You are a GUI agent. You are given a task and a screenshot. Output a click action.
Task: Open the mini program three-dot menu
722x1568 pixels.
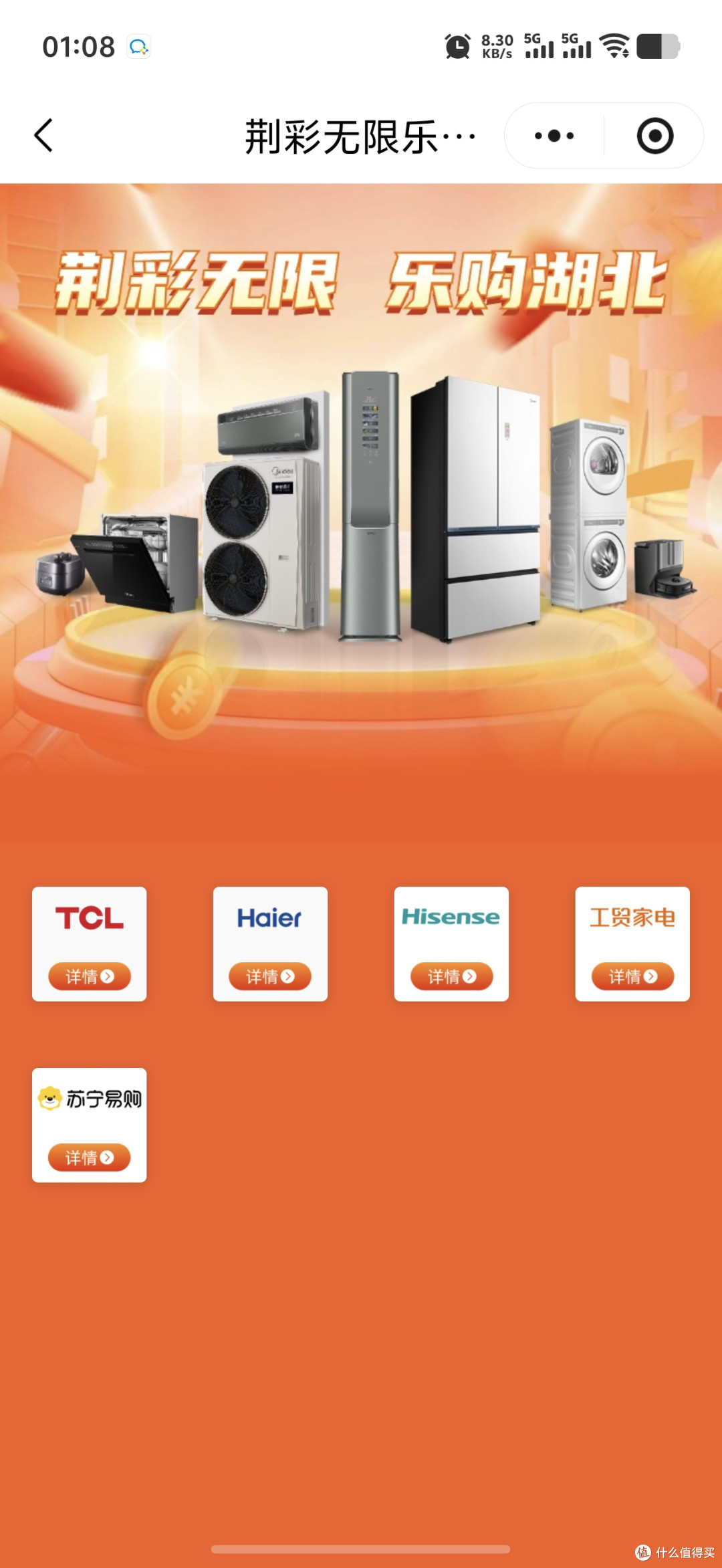(x=554, y=136)
